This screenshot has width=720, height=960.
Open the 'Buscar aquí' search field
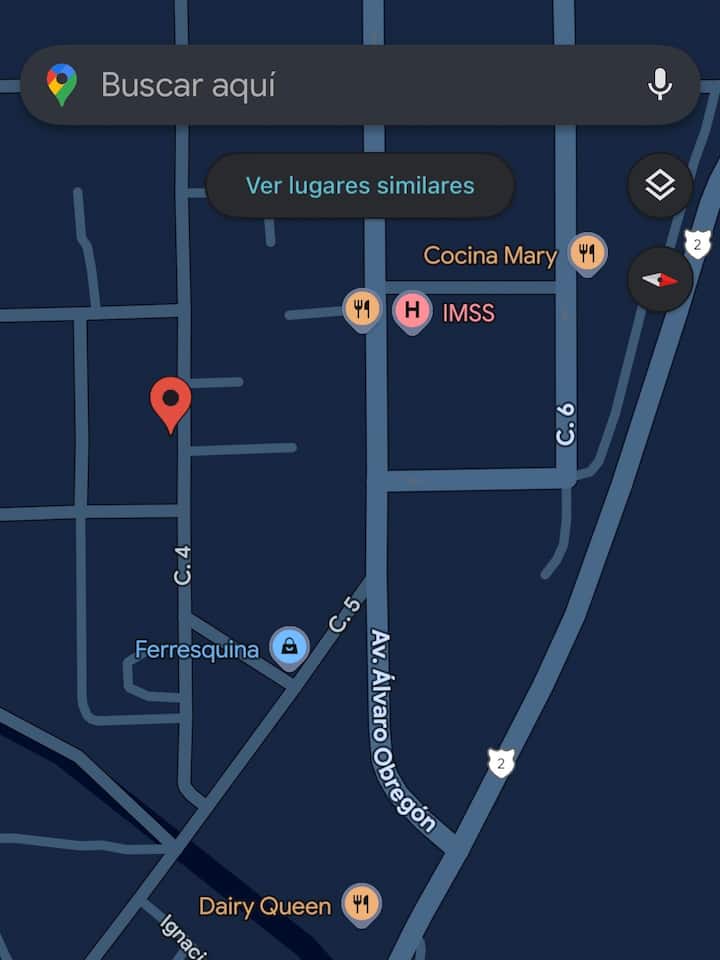(x=330, y=85)
